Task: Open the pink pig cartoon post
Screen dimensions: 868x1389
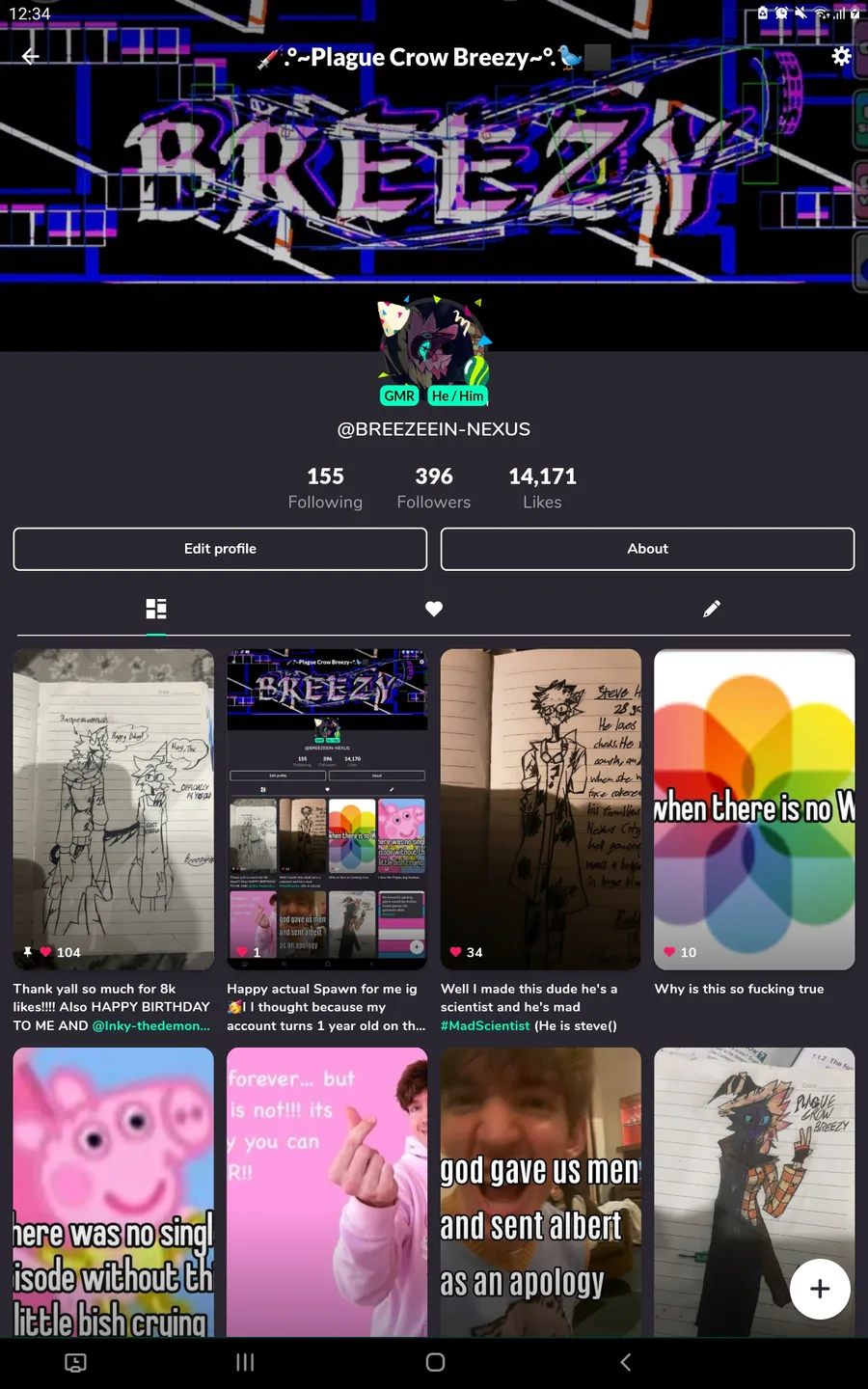Action: (x=114, y=1192)
